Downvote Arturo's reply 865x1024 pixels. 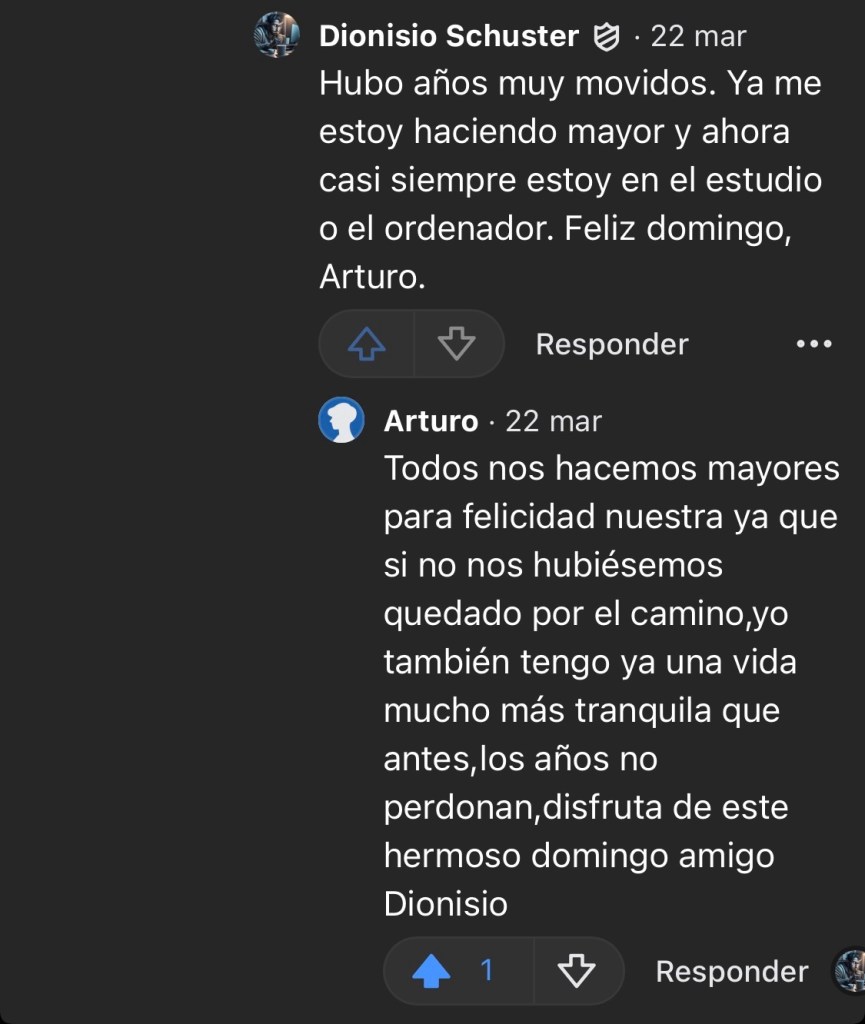pyautogui.click(x=576, y=971)
